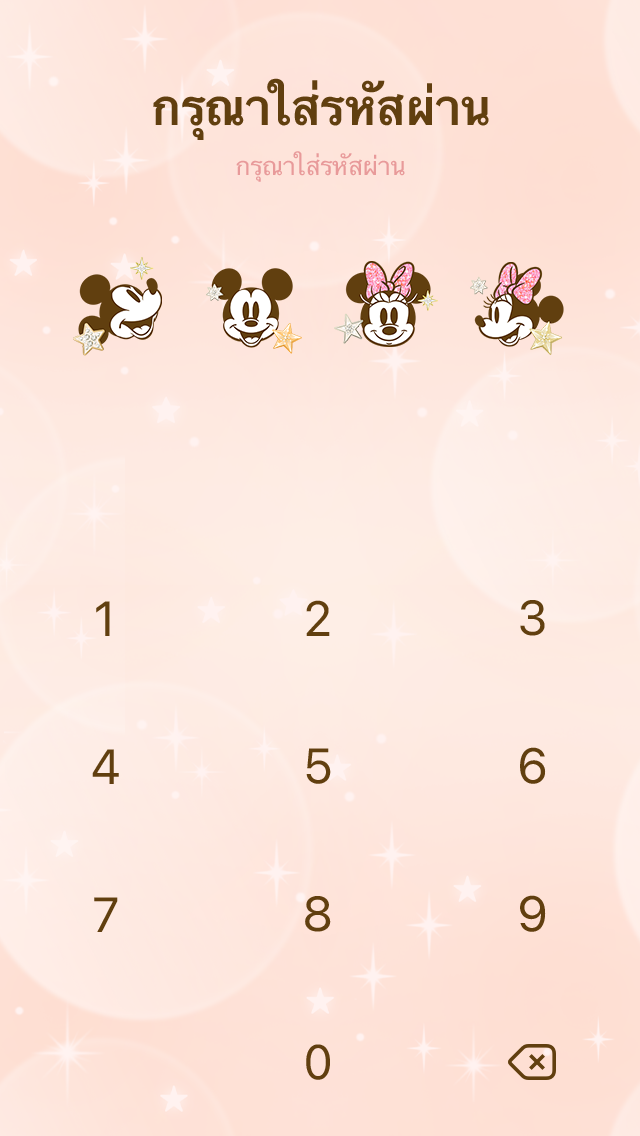Delete the last entered passcode digit
Screen dimensions: 640x1136
(532, 1062)
